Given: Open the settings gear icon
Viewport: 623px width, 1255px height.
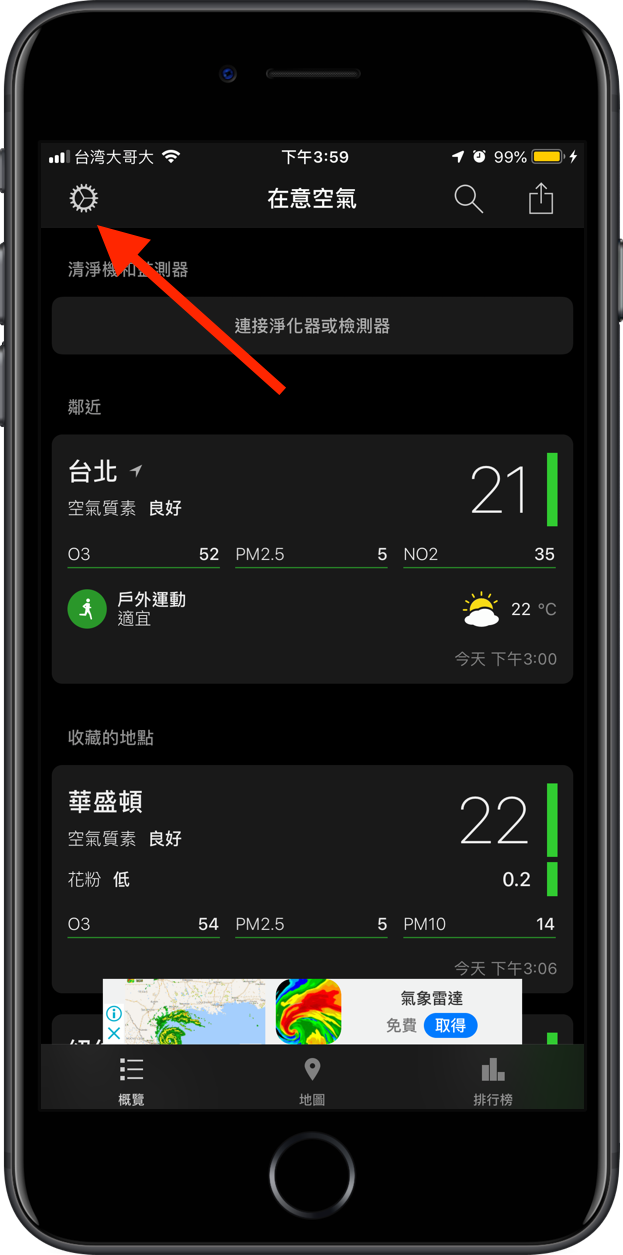Looking at the screenshot, I should pyautogui.click(x=84, y=199).
